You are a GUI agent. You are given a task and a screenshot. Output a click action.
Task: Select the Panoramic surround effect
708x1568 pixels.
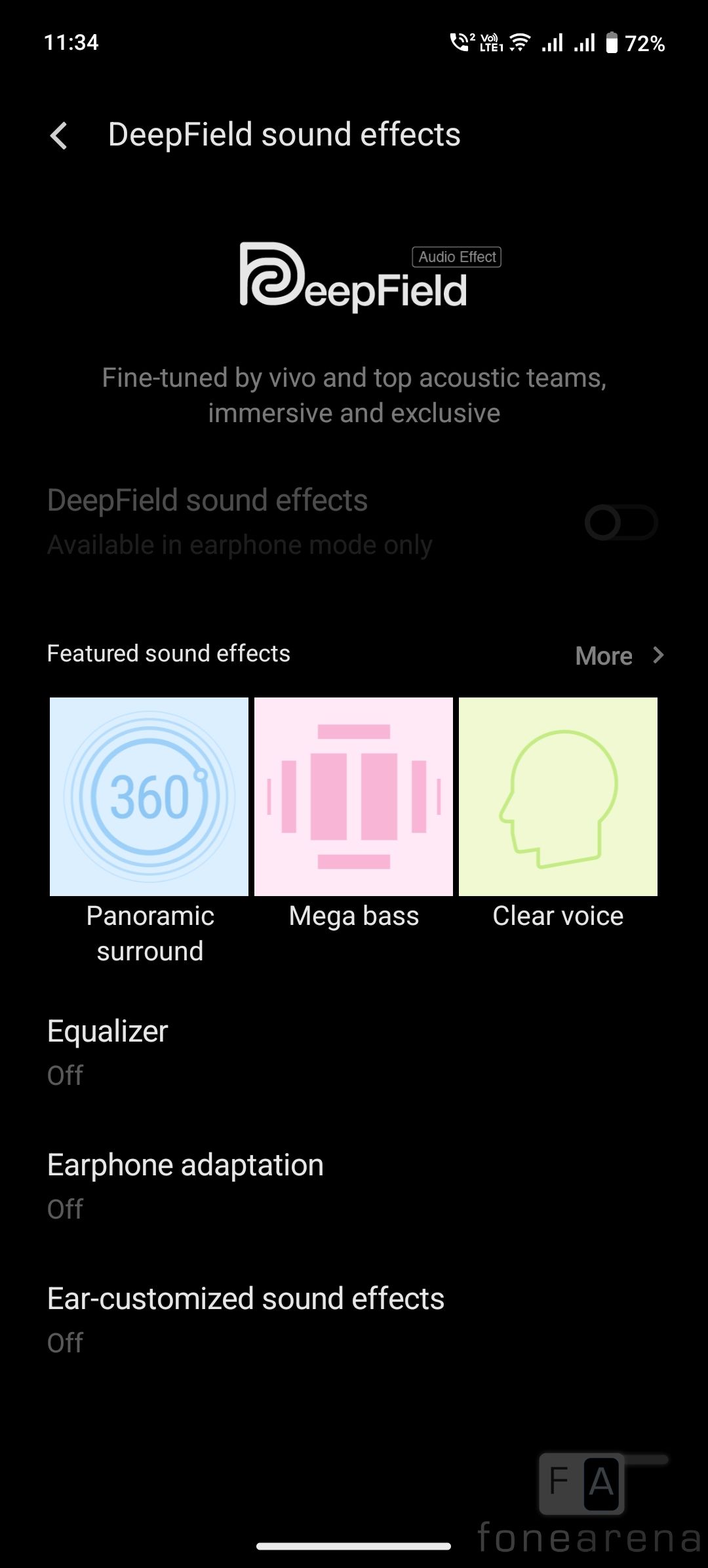point(149,796)
